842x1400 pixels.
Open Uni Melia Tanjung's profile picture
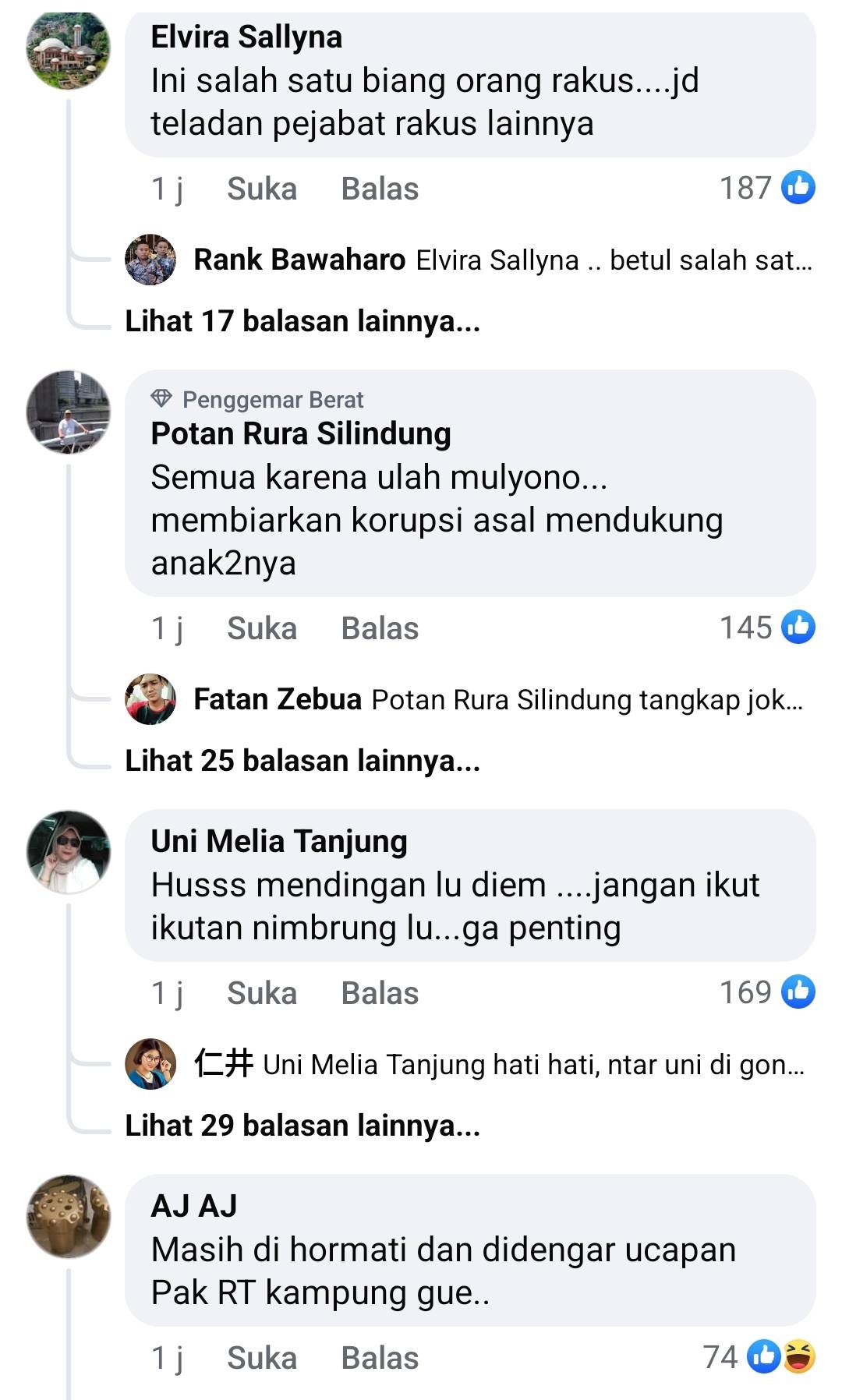click(69, 852)
